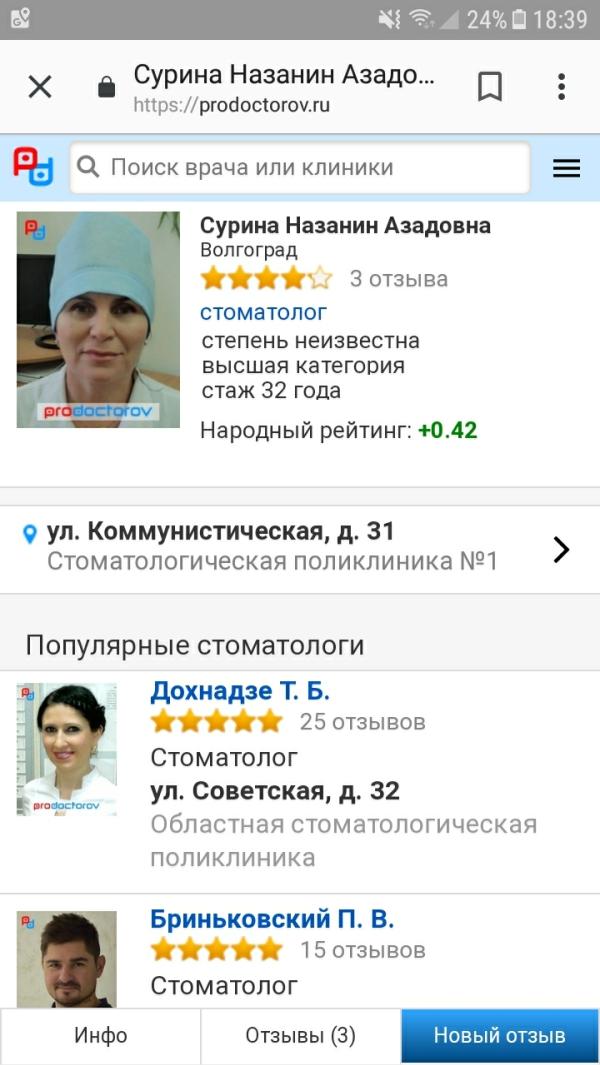Image resolution: width=600 pixels, height=1065 pixels.
Task: Tap the ProDoctorov logo to go home
Action: click(x=33, y=167)
